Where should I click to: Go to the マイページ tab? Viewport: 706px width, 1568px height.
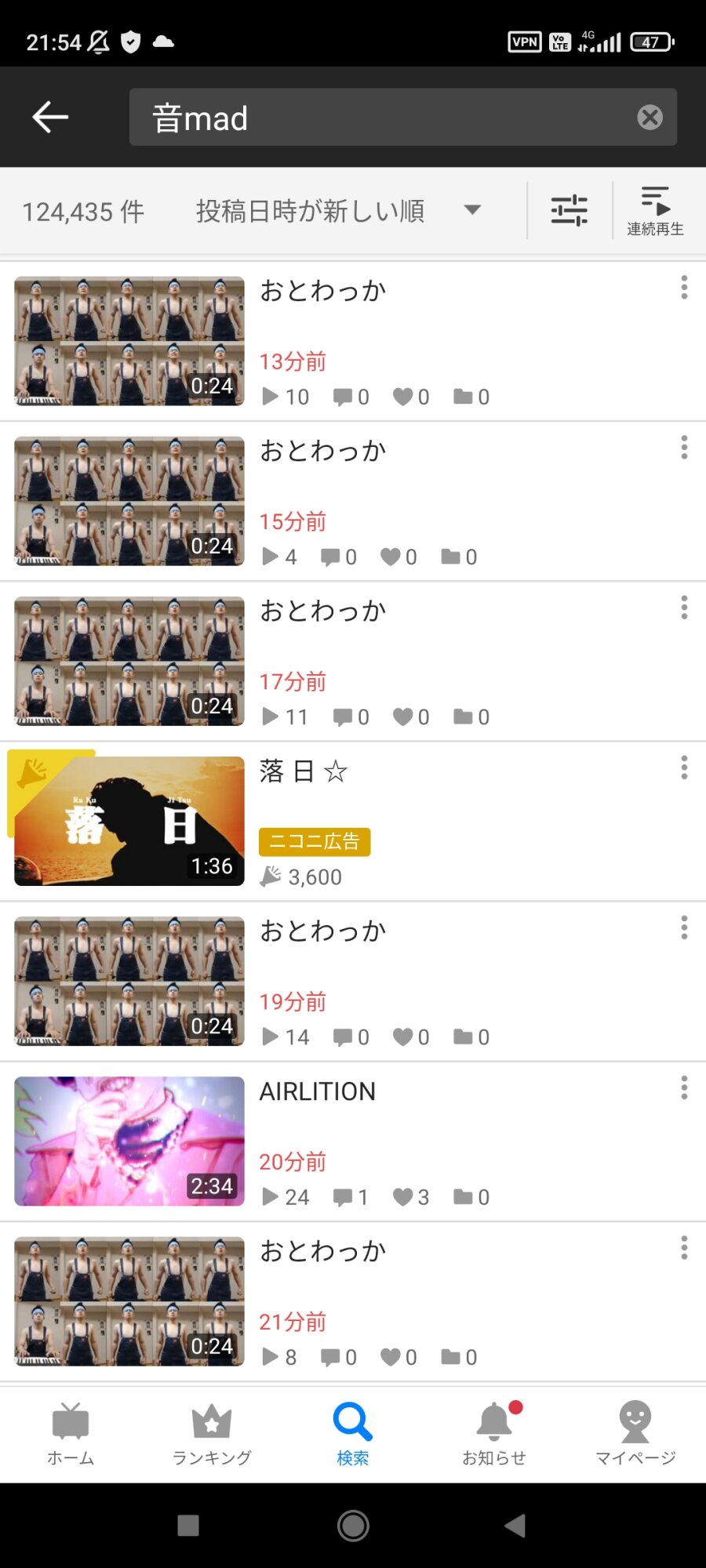[635, 1434]
